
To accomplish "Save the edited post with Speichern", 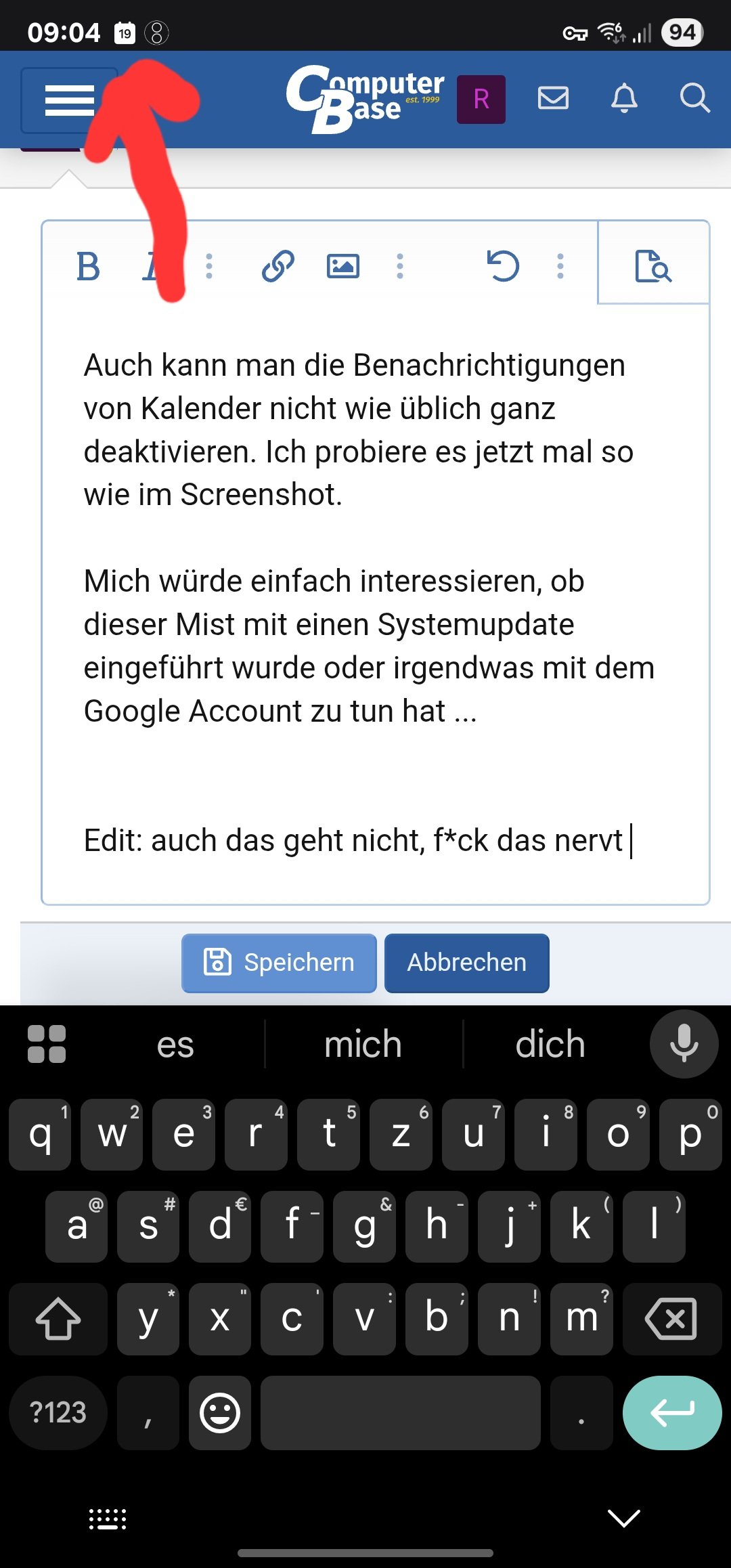I will [279, 962].
